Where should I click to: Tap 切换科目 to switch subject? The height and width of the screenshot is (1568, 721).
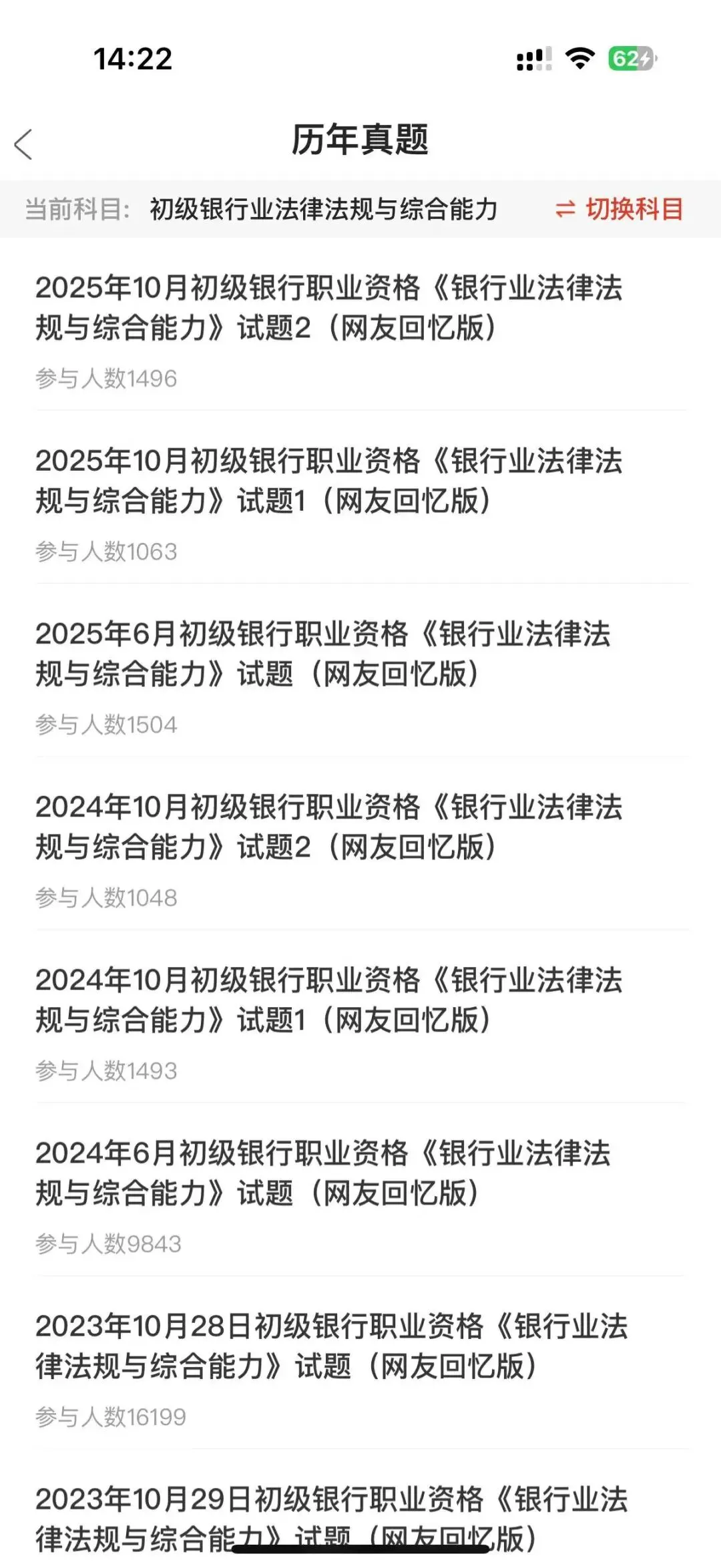click(619, 209)
